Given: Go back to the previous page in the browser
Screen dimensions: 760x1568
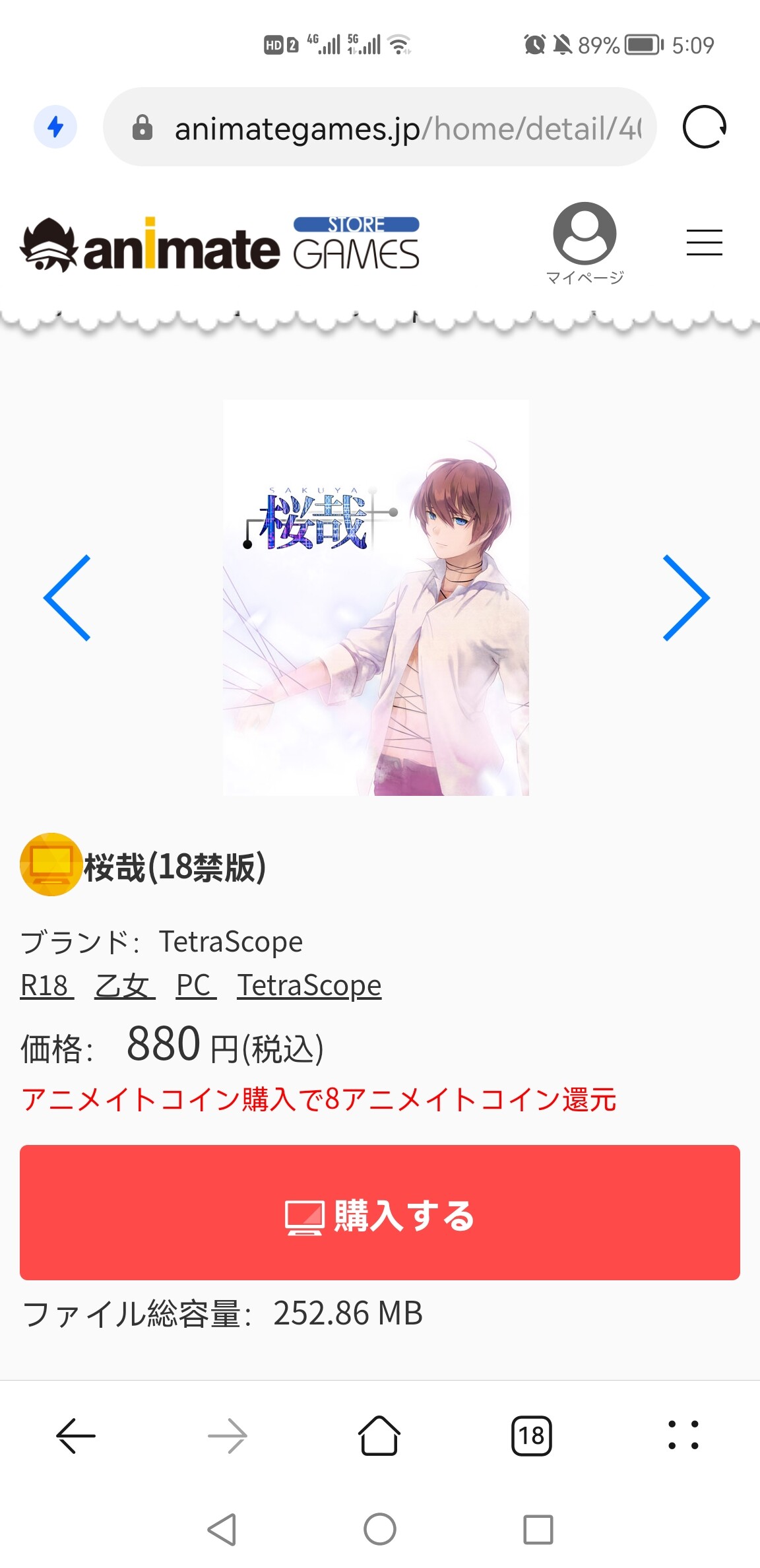Looking at the screenshot, I should (x=76, y=1436).
